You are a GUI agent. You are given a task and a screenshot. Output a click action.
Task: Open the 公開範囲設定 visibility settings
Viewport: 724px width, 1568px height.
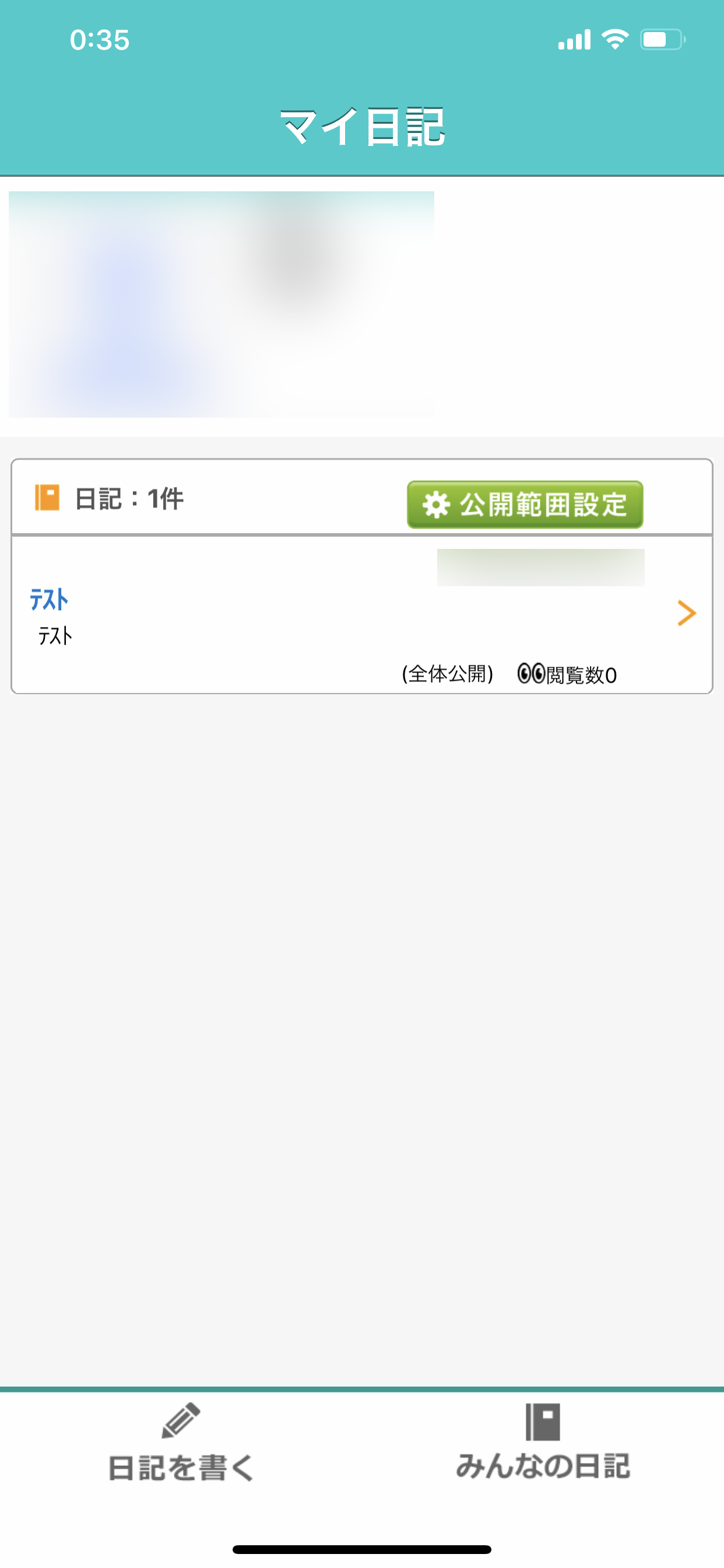tap(525, 504)
